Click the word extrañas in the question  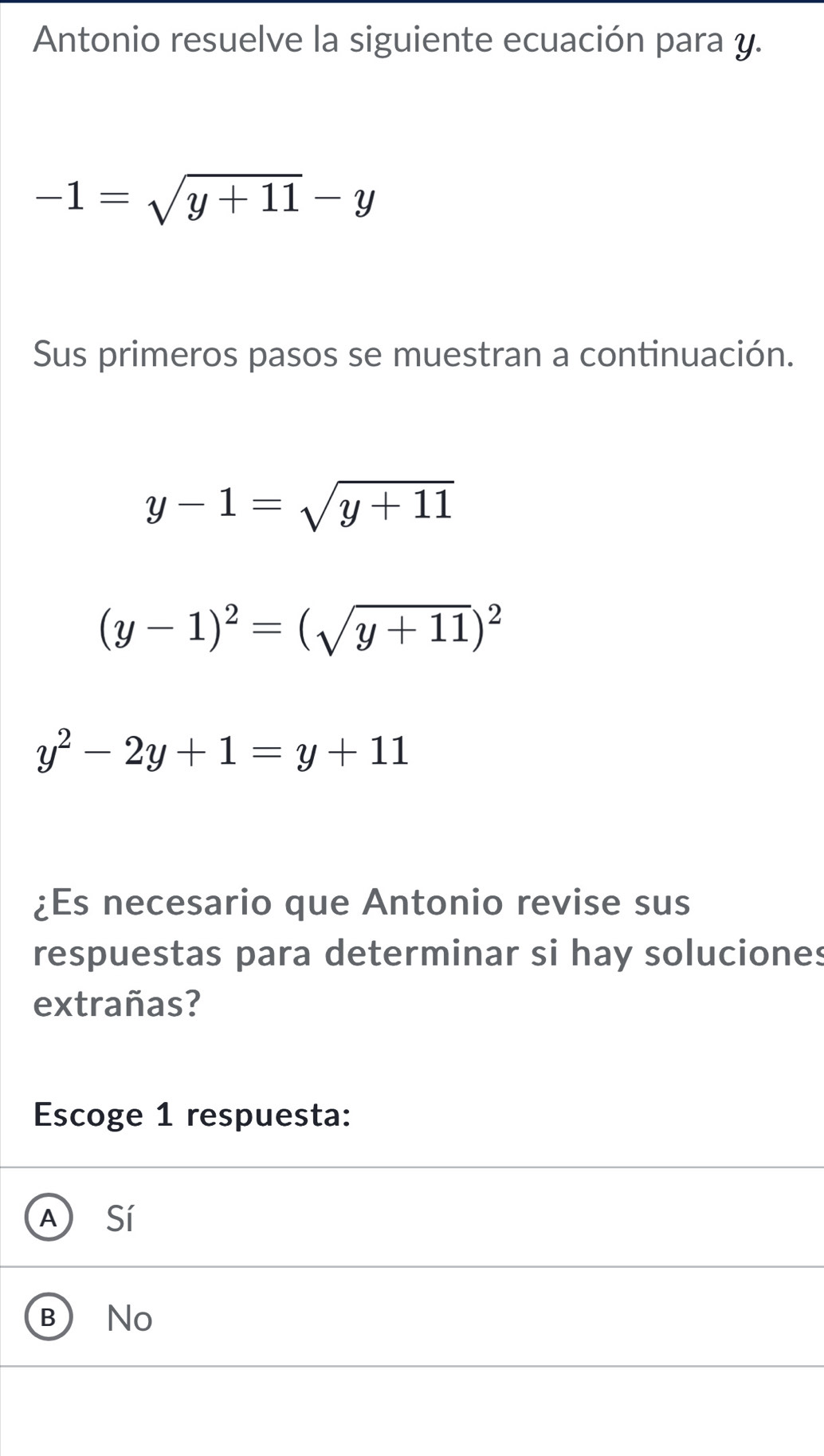tap(116, 1002)
